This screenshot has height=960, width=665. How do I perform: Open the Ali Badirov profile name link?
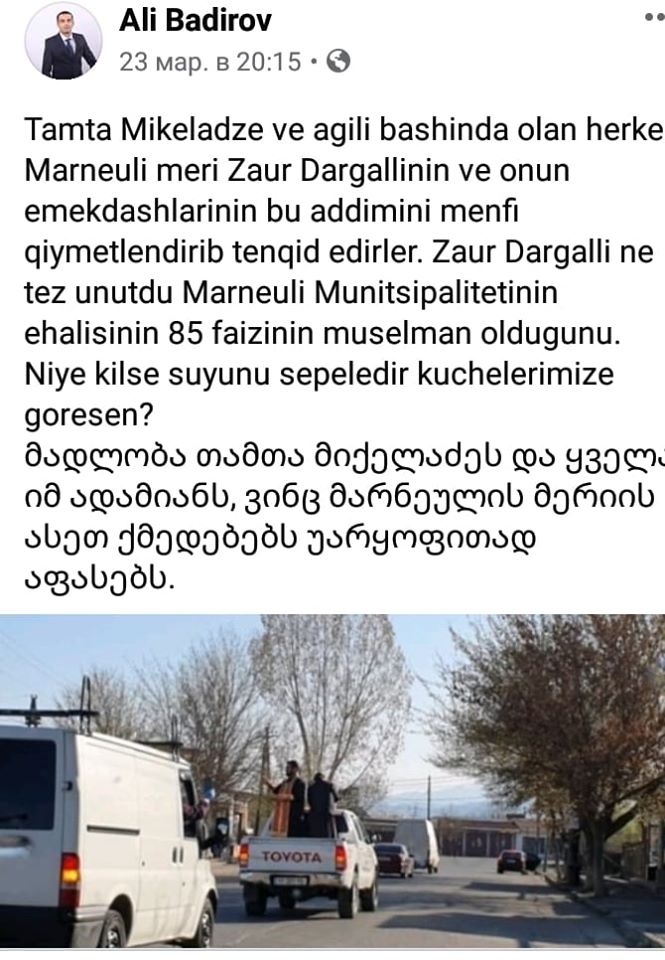pyautogui.click(x=195, y=20)
